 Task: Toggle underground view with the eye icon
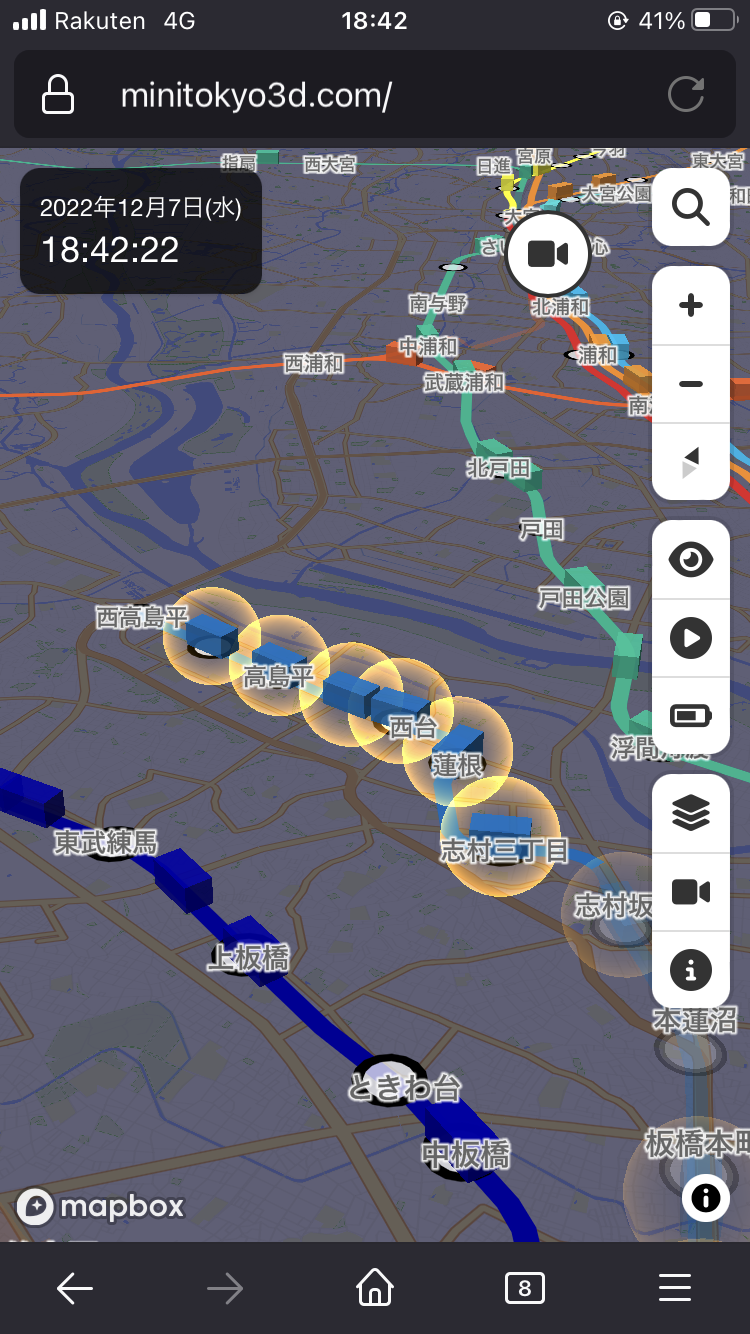coord(690,559)
